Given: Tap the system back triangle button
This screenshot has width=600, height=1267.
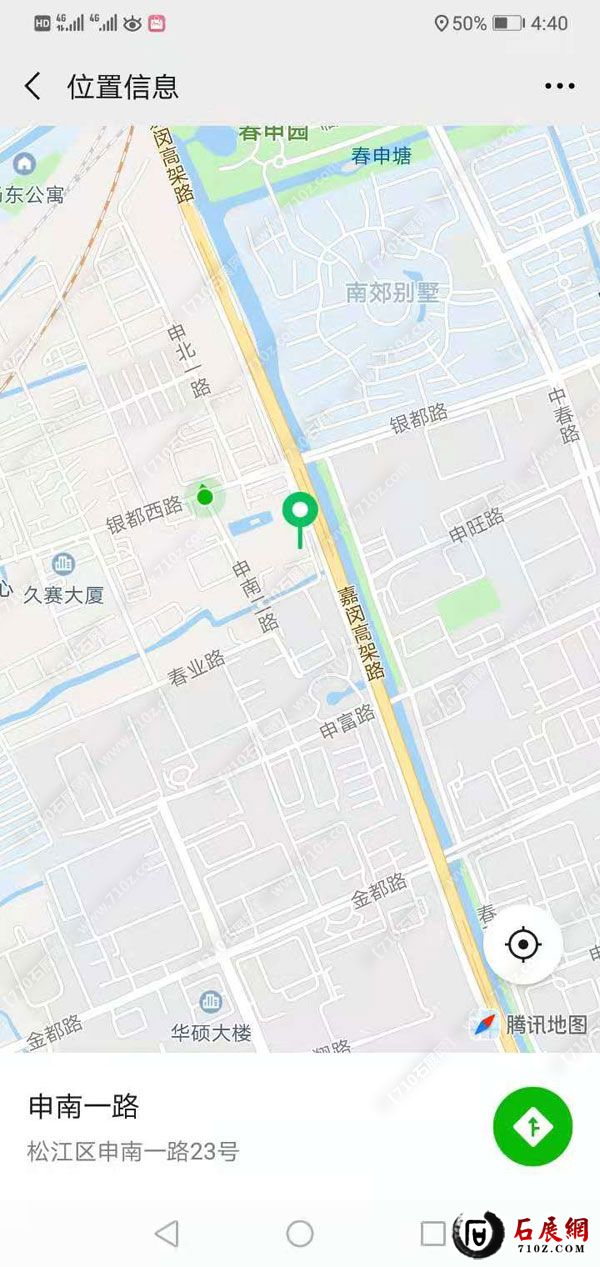Looking at the screenshot, I should click(167, 1233).
